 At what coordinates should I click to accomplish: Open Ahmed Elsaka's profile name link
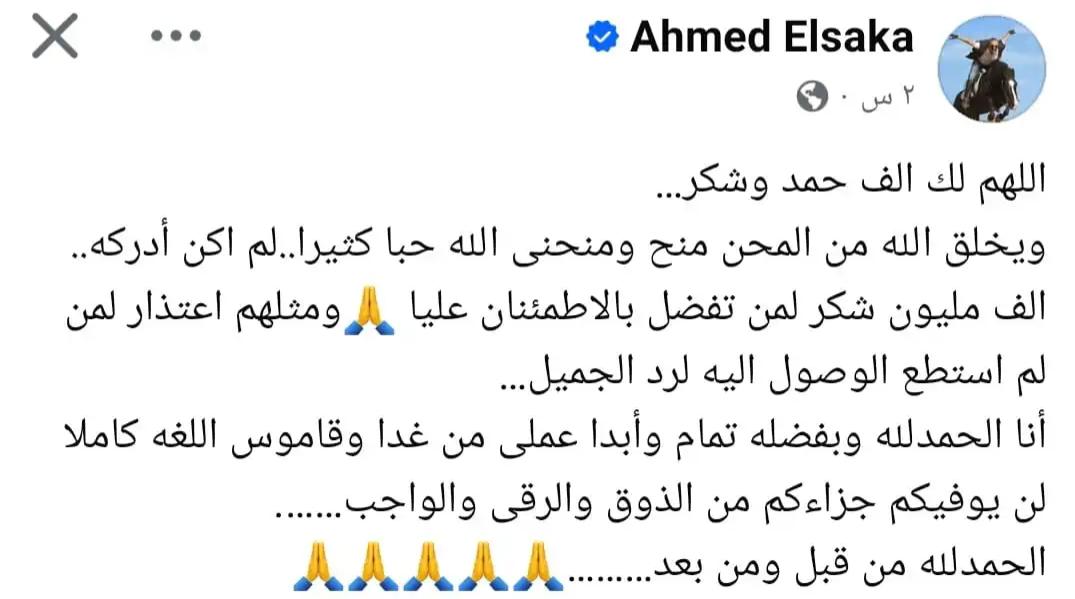click(771, 38)
